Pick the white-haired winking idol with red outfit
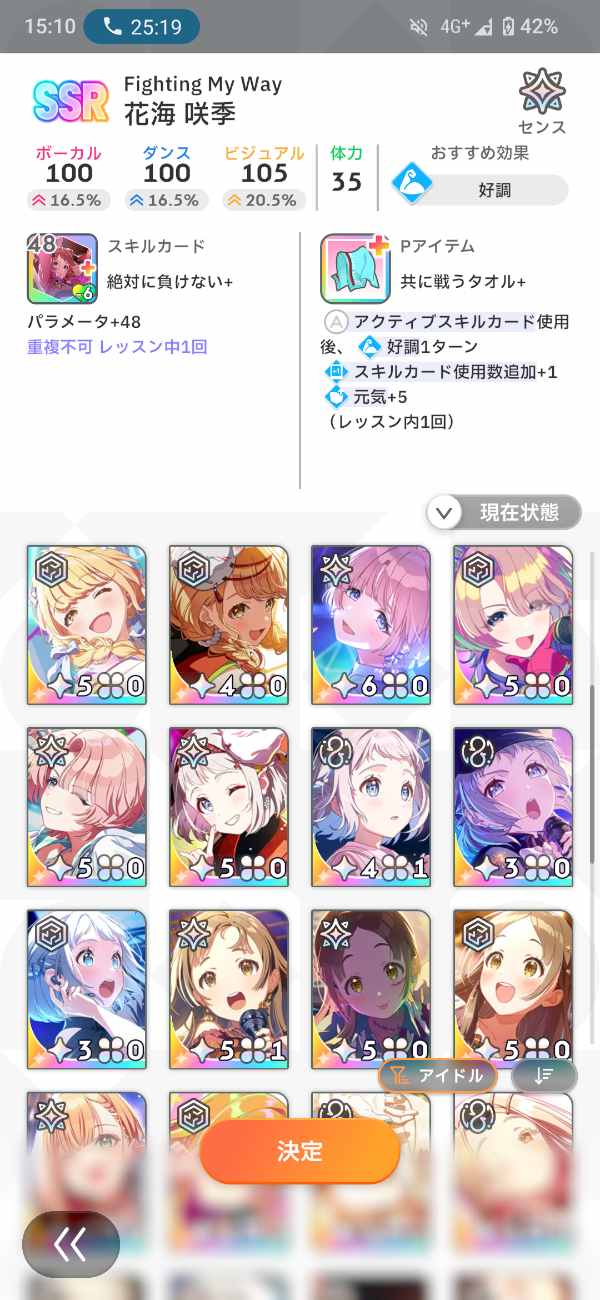Image resolution: width=600 pixels, height=1300 pixels. (229, 806)
